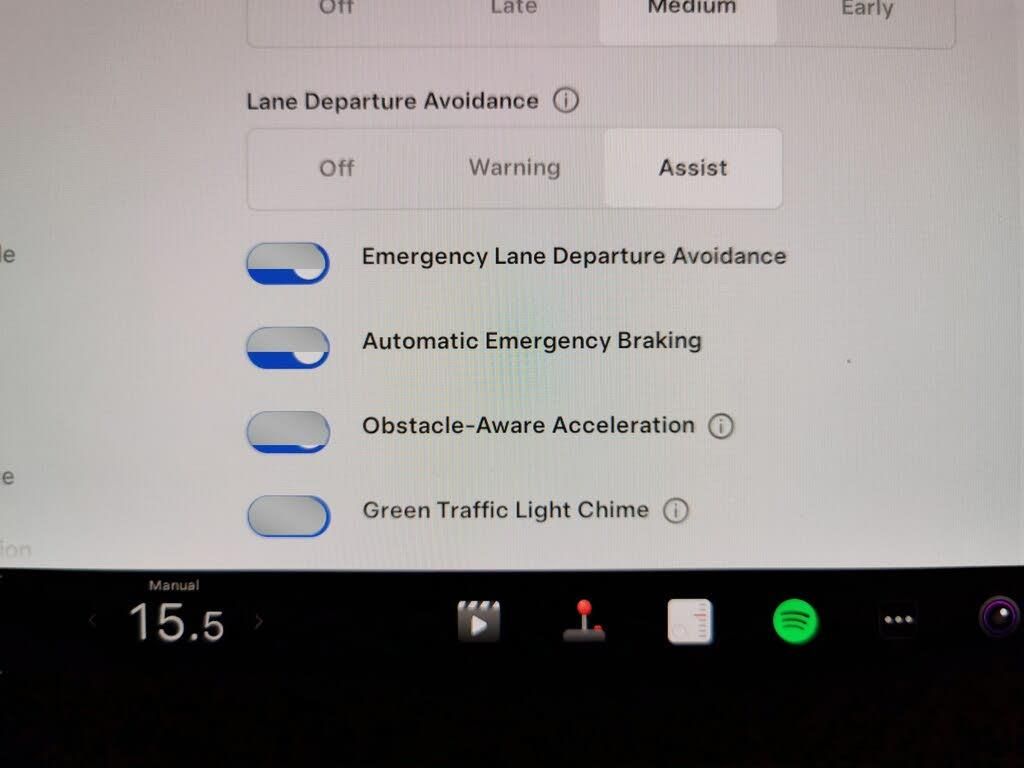Open the camera app icon
This screenshot has height=768, width=1024.
[999, 616]
